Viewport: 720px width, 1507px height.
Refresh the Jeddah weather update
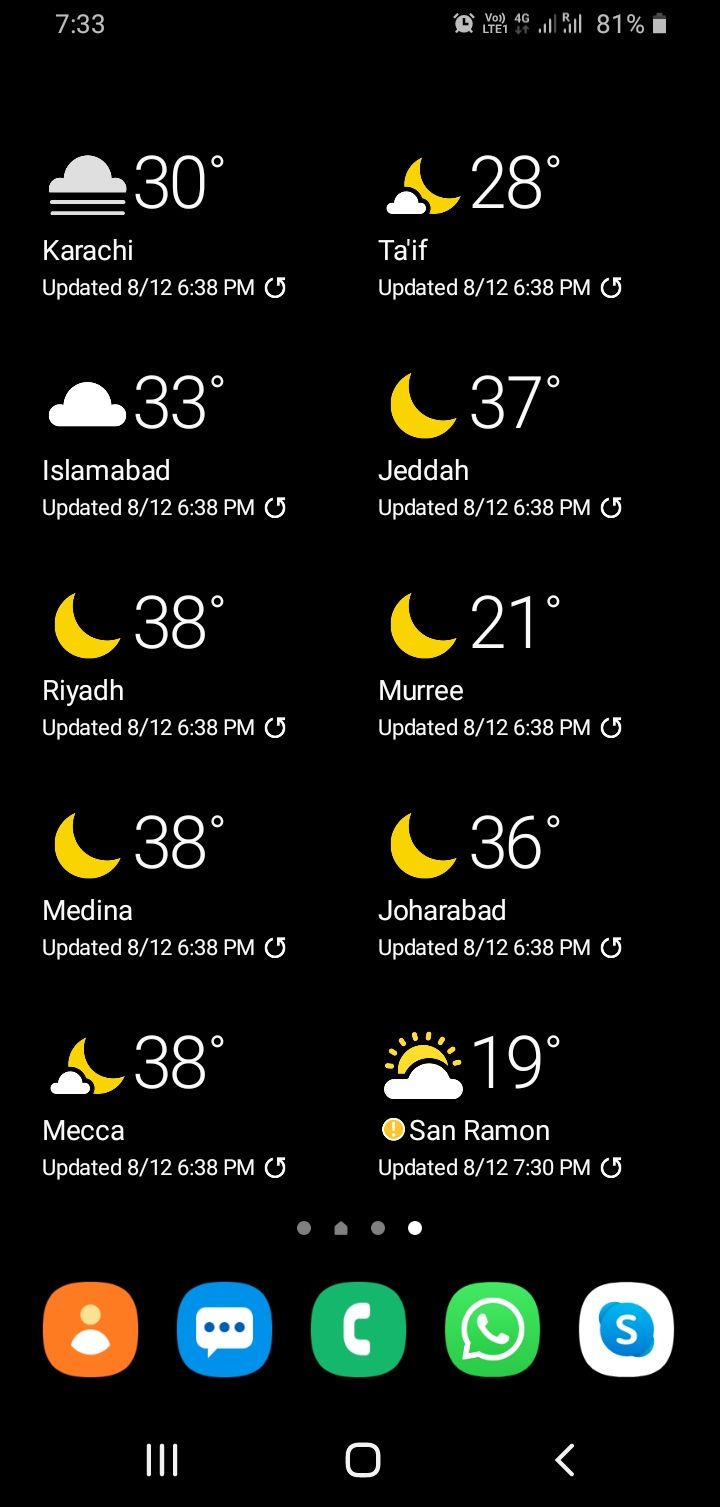click(611, 508)
